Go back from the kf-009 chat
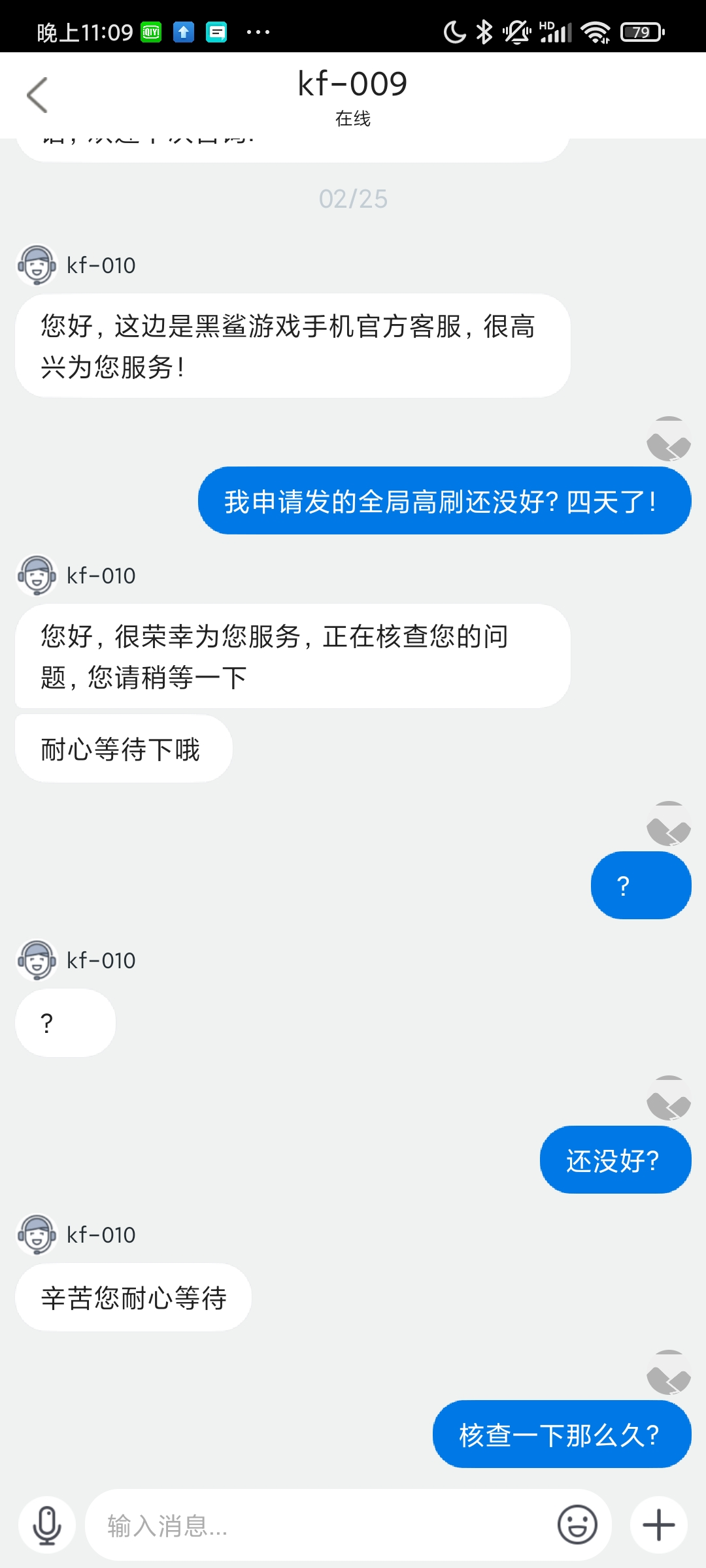The image size is (706, 1568). click(37, 95)
